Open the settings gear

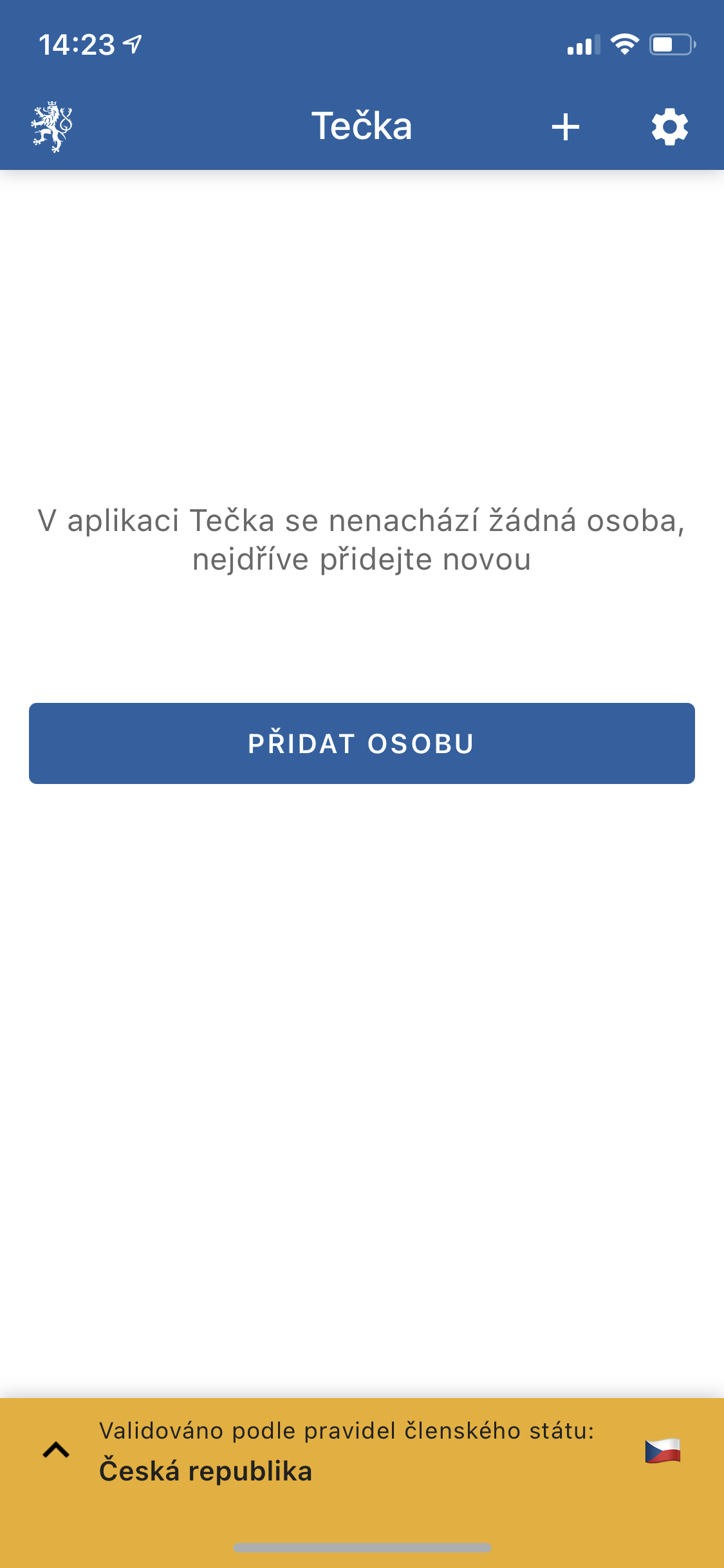(669, 127)
